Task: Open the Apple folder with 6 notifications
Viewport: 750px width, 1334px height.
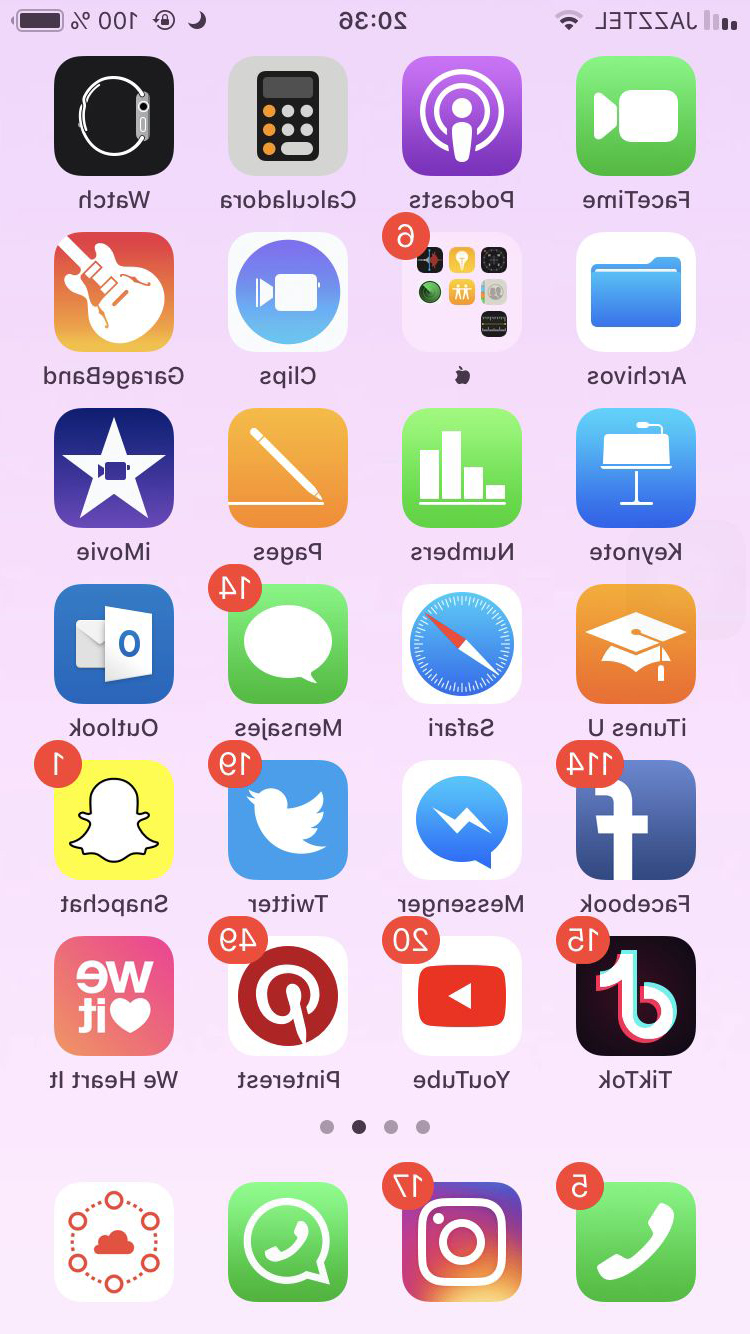Action: coord(462,292)
